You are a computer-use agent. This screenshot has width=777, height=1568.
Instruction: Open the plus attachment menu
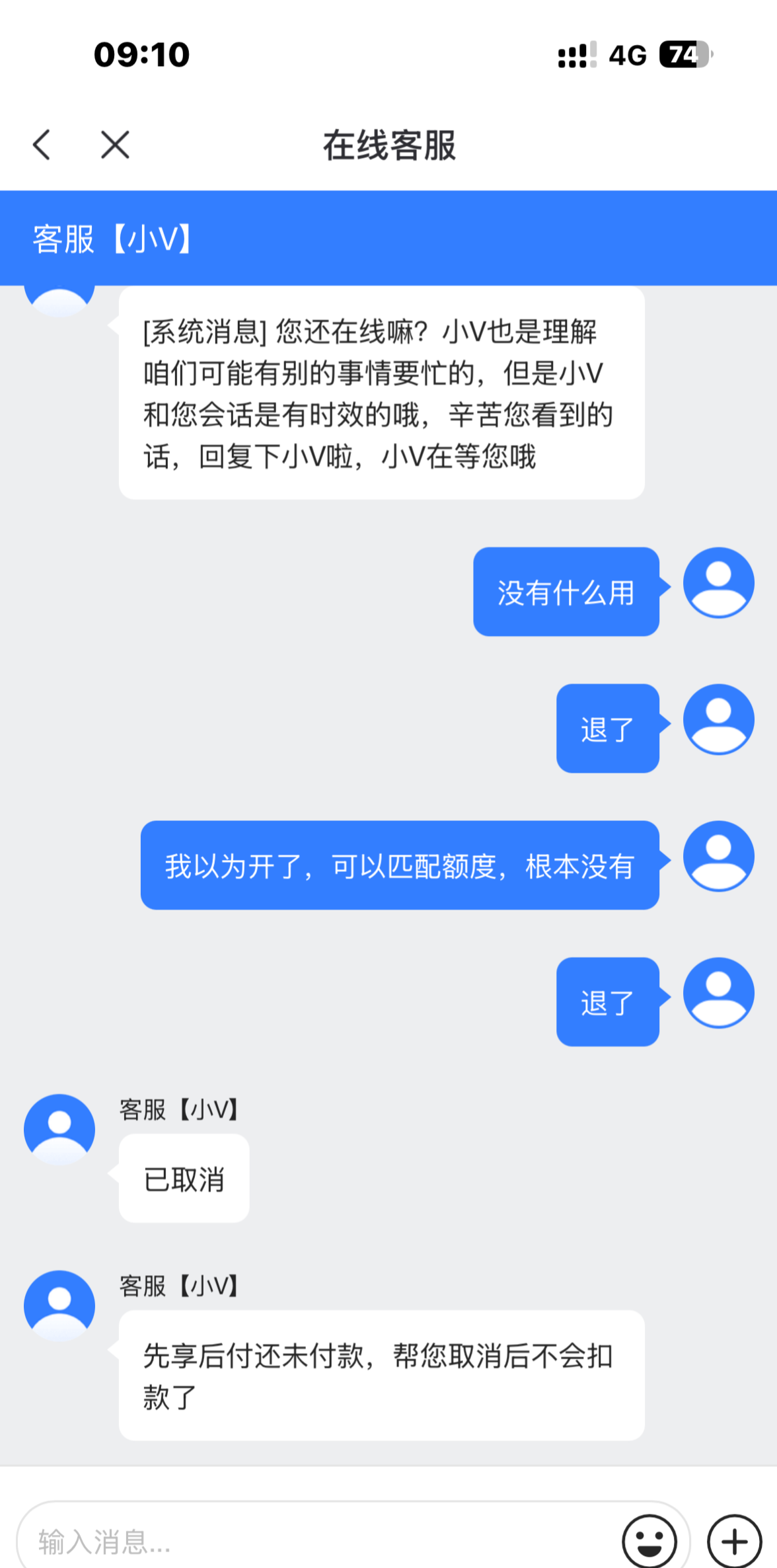pos(734,1541)
